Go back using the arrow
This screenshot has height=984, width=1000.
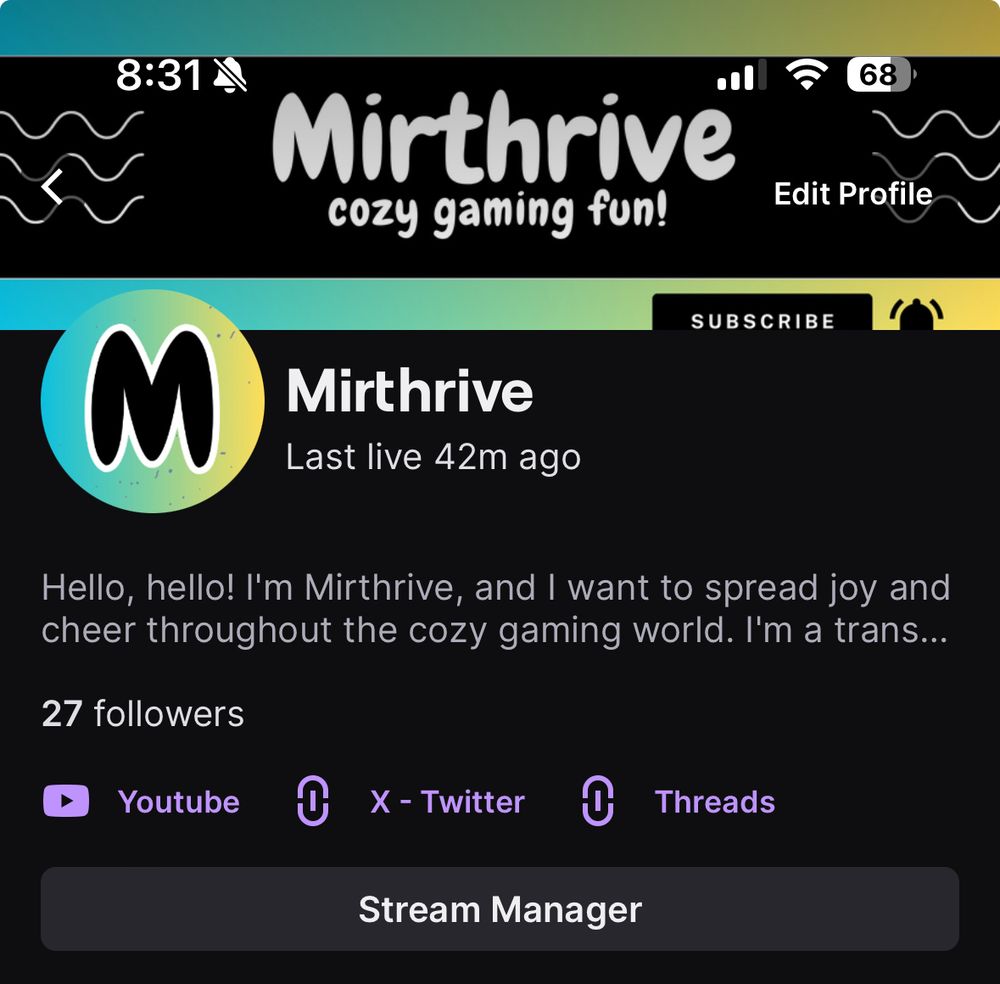pos(52,187)
